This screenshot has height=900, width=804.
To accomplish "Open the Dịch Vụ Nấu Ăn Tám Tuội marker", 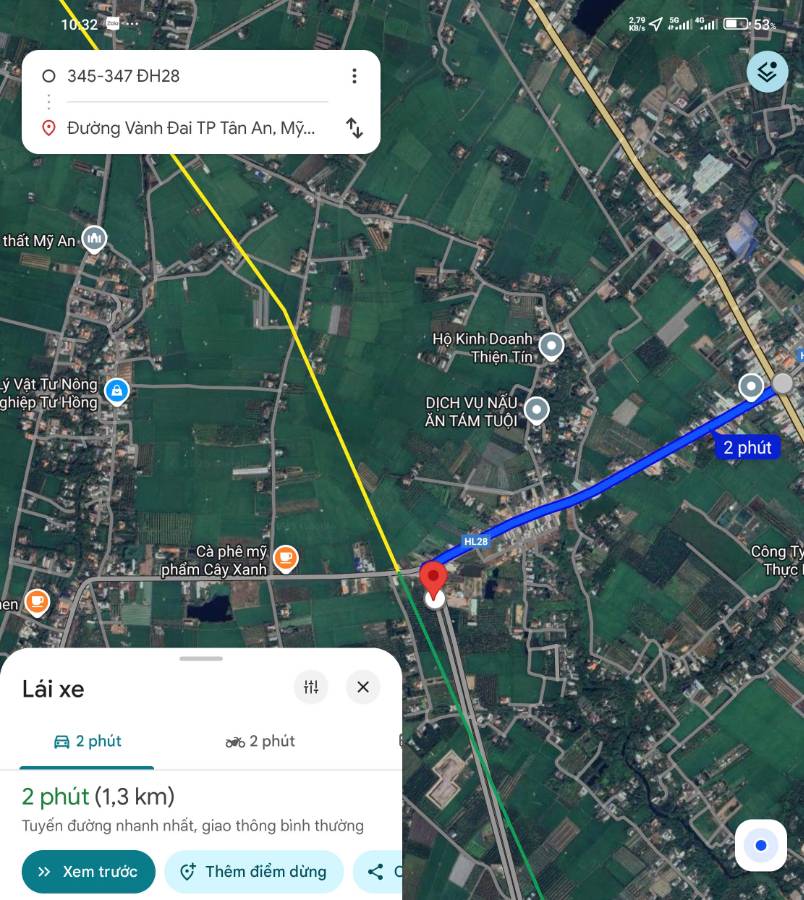I will pos(537,410).
